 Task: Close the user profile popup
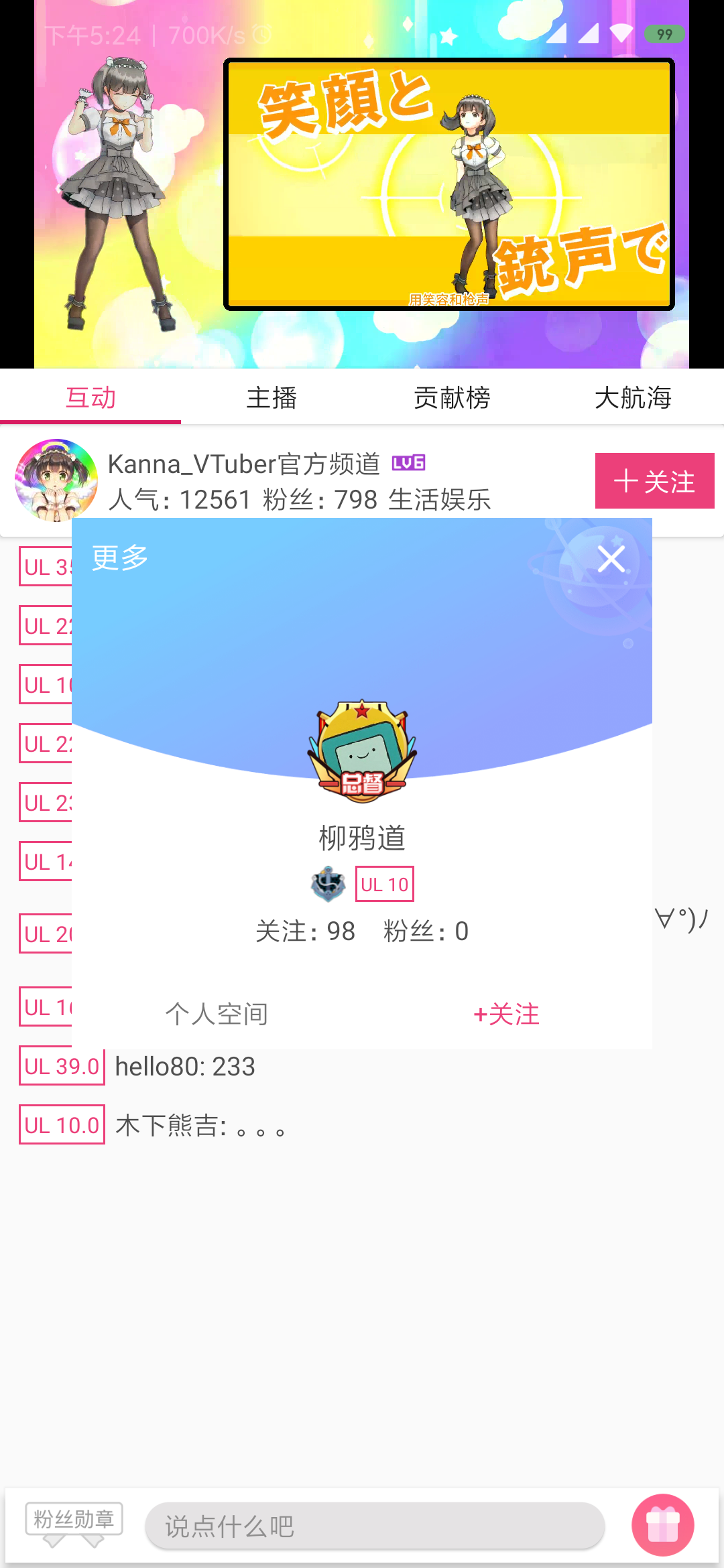point(611,559)
